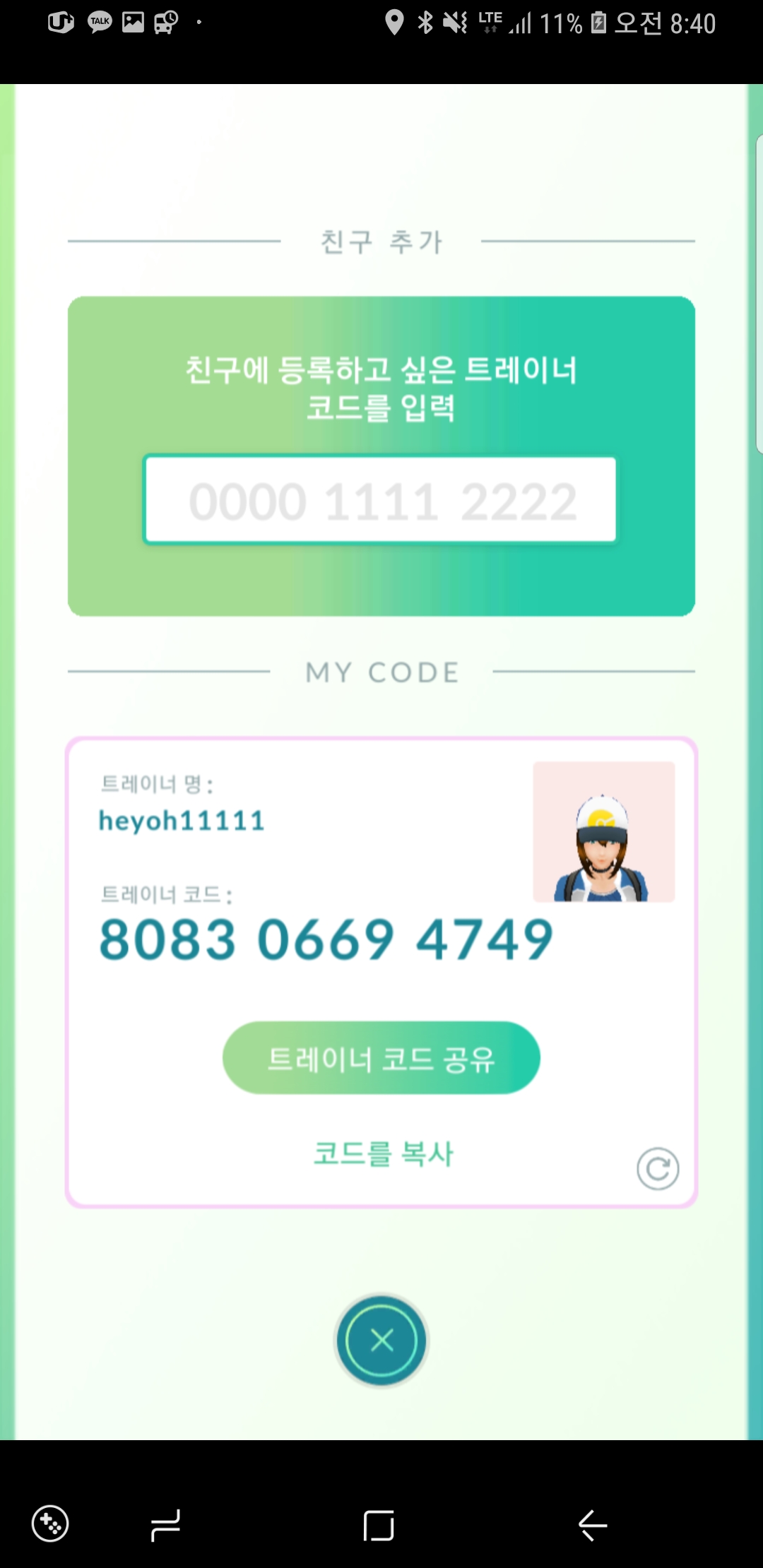Copy the code with 코드를 복사

coord(382,1153)
